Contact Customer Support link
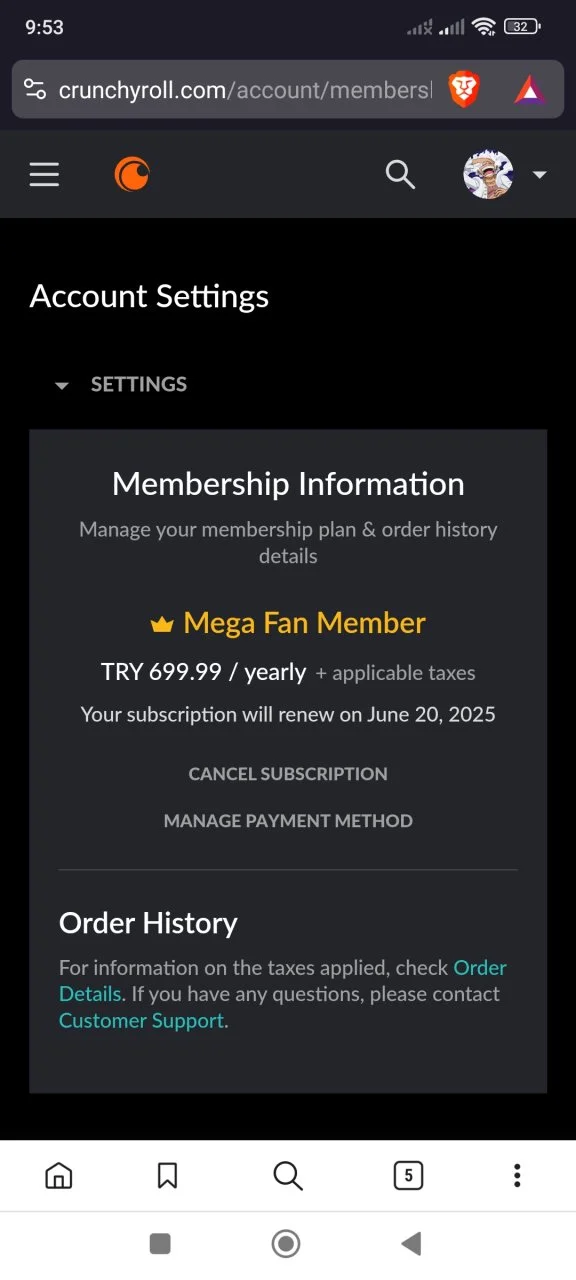The image size is (576, 1280). click(141, 1021)
